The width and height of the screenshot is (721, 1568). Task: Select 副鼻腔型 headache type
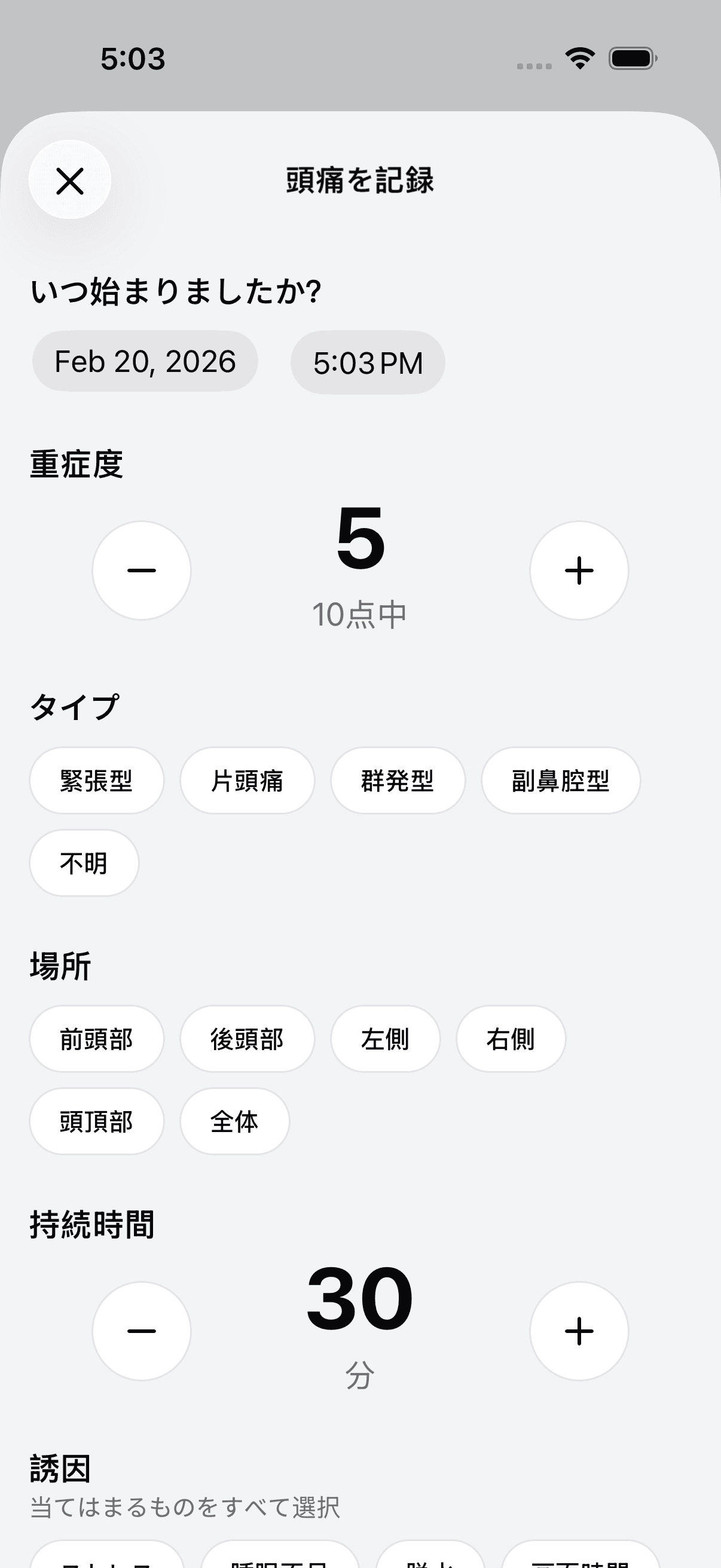pos(561,780)
